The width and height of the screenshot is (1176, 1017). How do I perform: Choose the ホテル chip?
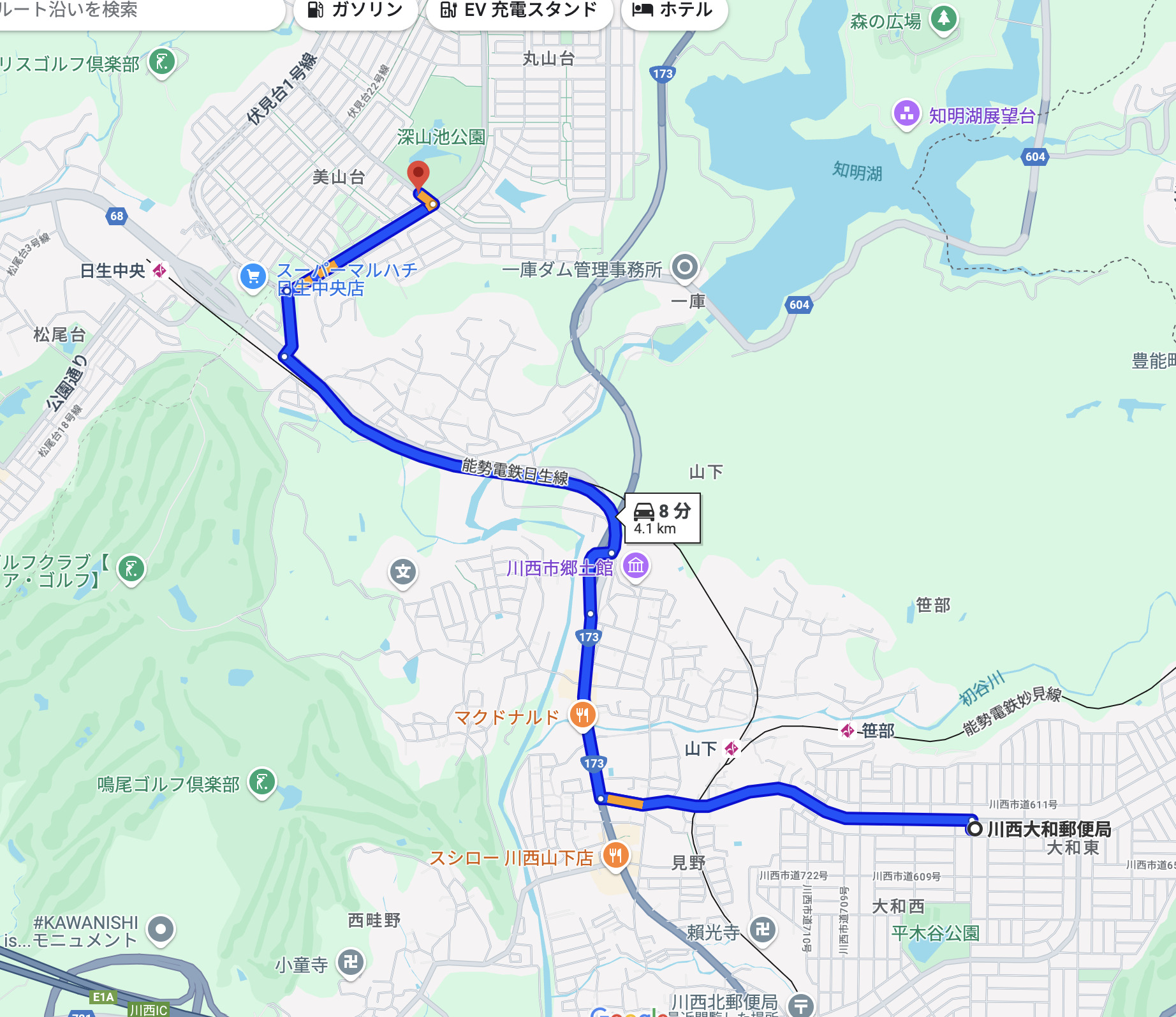673,10
